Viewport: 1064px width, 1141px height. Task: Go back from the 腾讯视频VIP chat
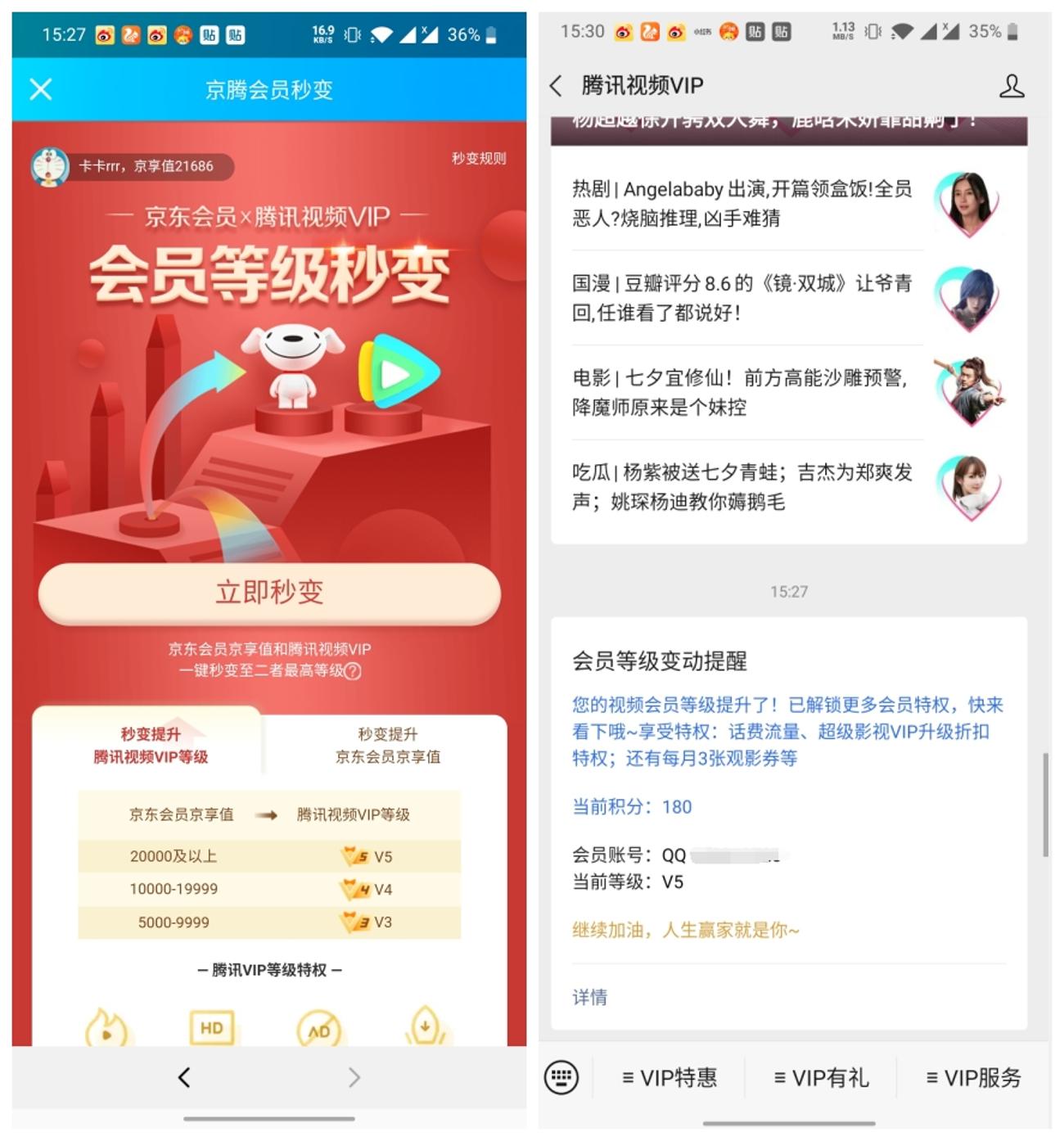(x=557, y=86)
